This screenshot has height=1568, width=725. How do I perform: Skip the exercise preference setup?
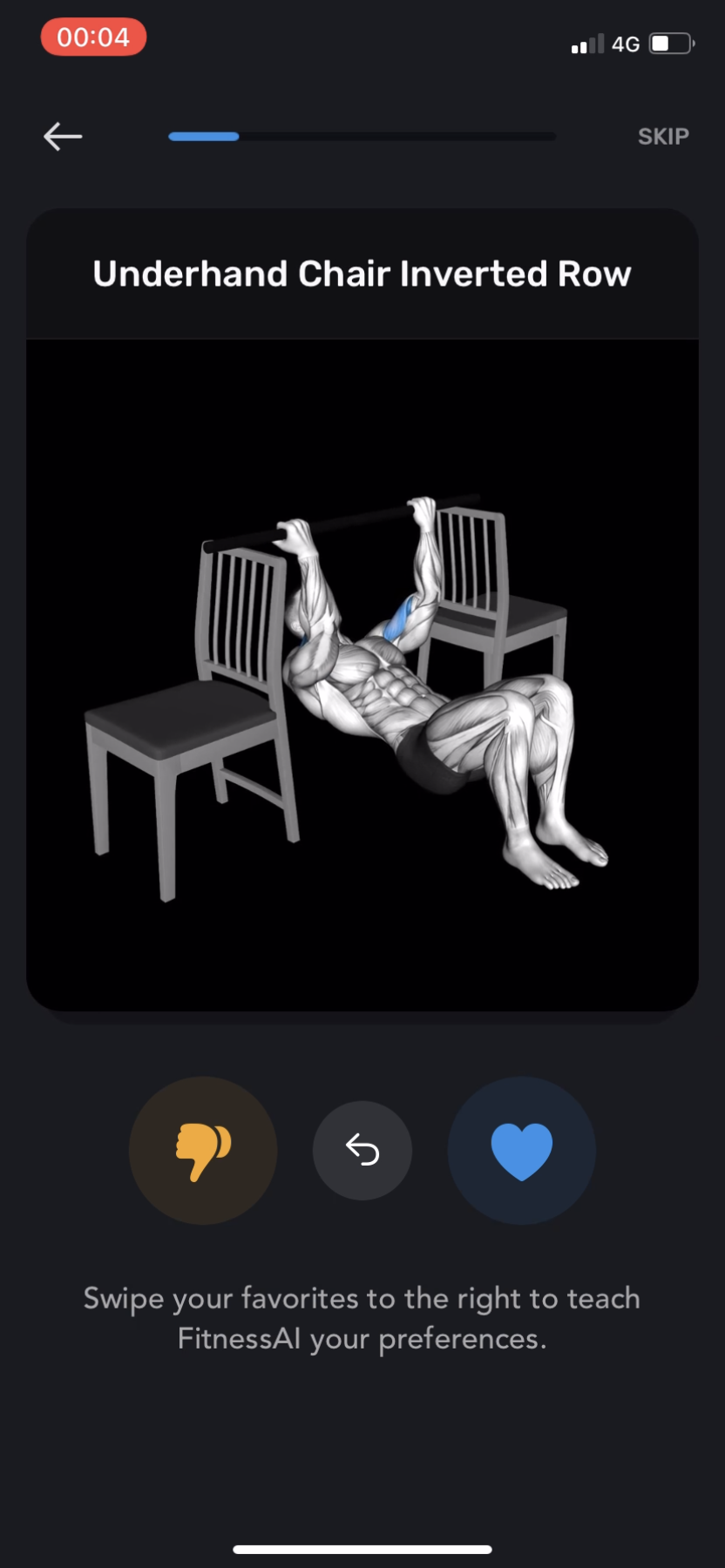[x=663, y=137]
